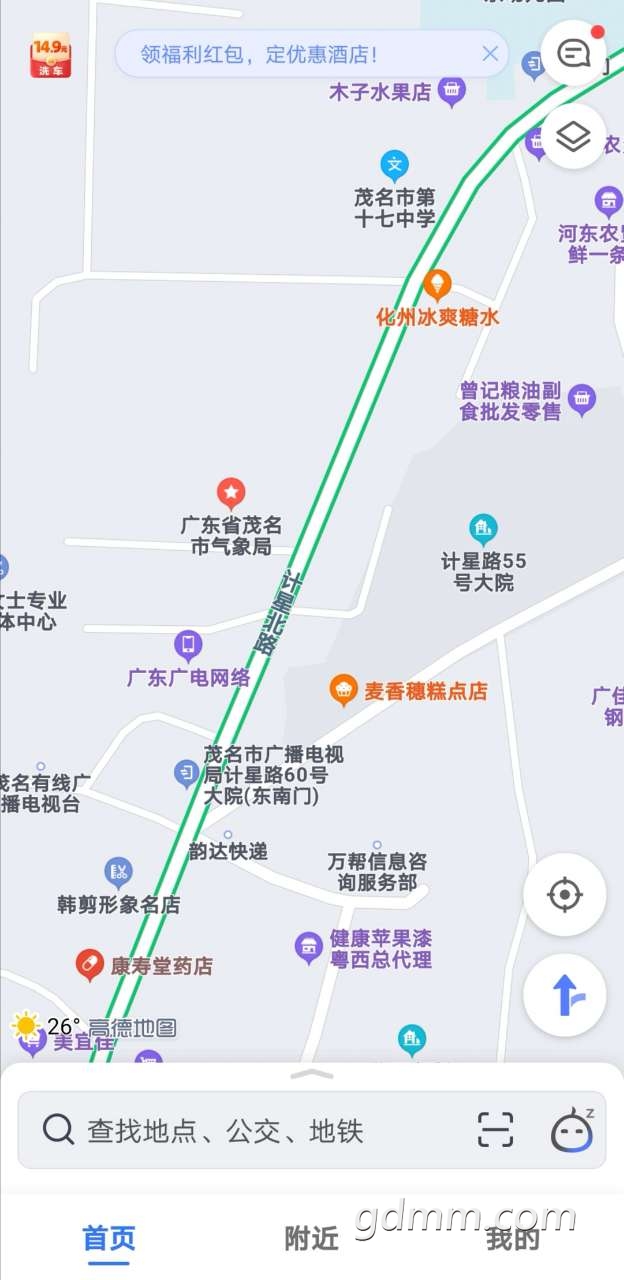This screenshot has width=624, height=1280.
Task: Open the messages icon with red dot
Action: click(x=574, y=53)
